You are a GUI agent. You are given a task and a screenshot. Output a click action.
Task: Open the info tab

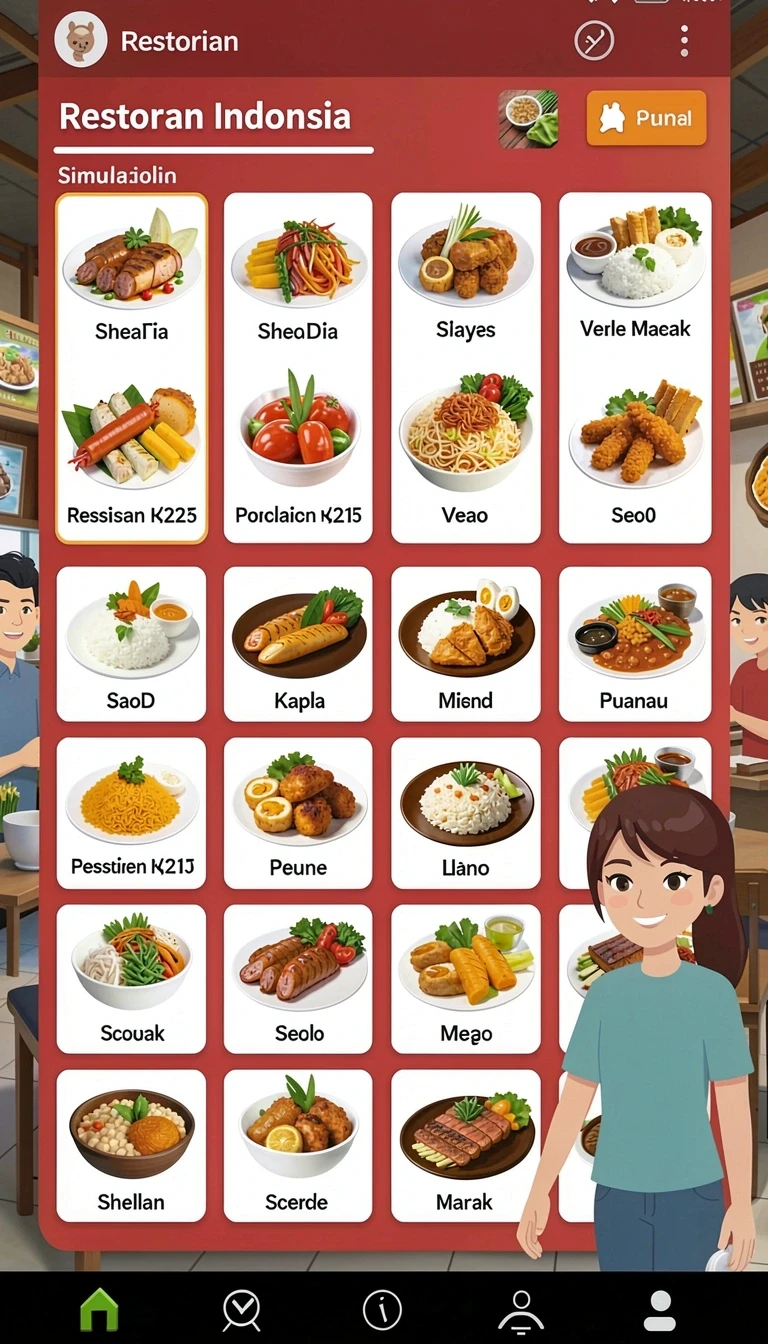click(382, 1309)
